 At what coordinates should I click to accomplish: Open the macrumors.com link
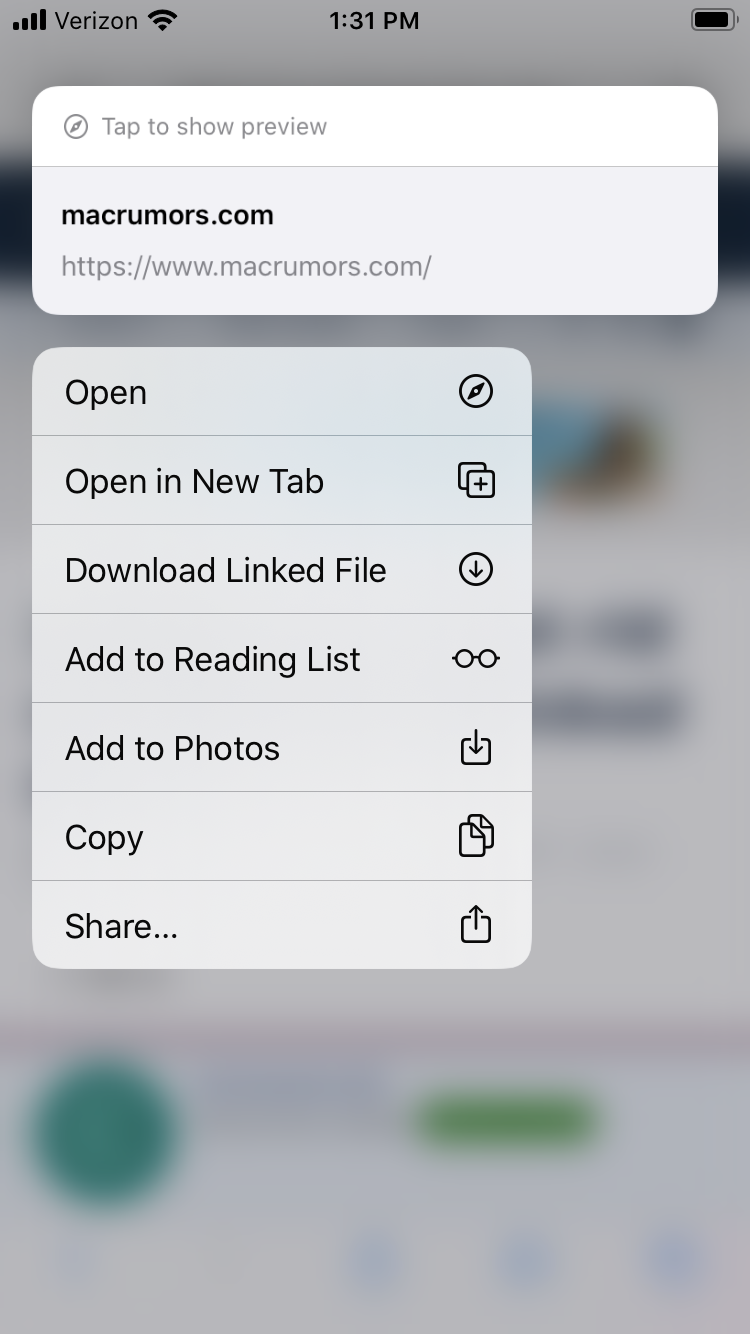282,392
